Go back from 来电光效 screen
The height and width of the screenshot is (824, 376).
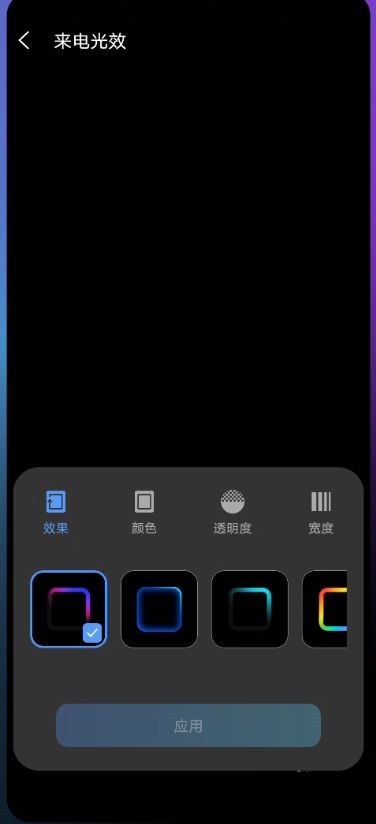click(24, 41)
